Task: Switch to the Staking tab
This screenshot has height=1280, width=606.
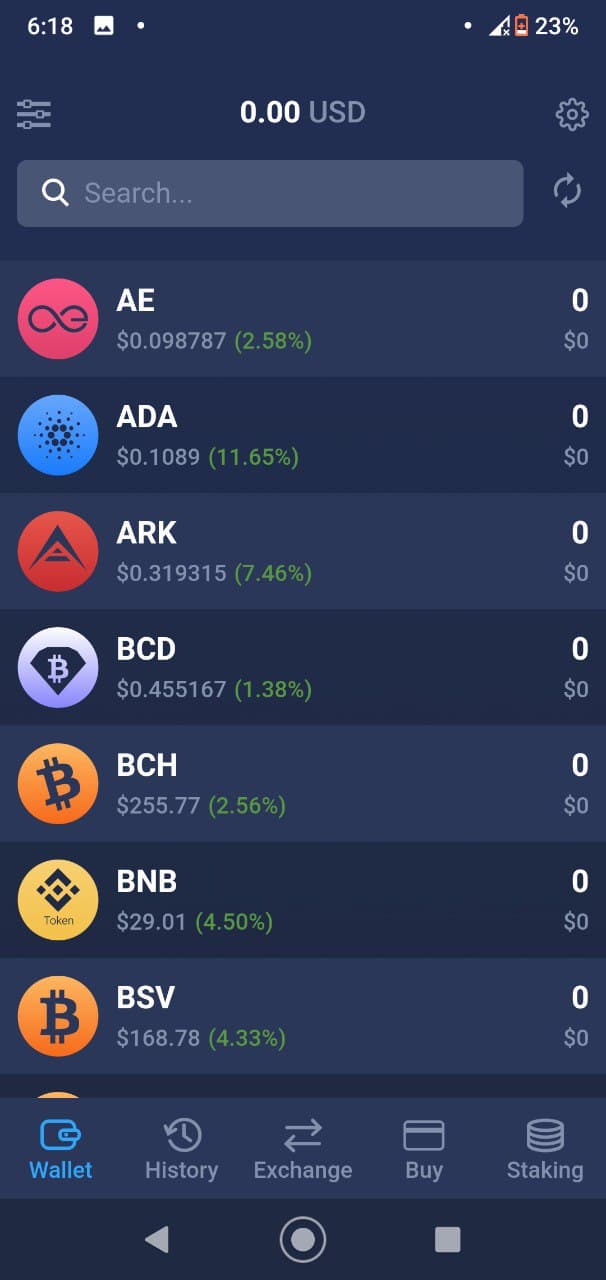Action: tap(545, 1150)
